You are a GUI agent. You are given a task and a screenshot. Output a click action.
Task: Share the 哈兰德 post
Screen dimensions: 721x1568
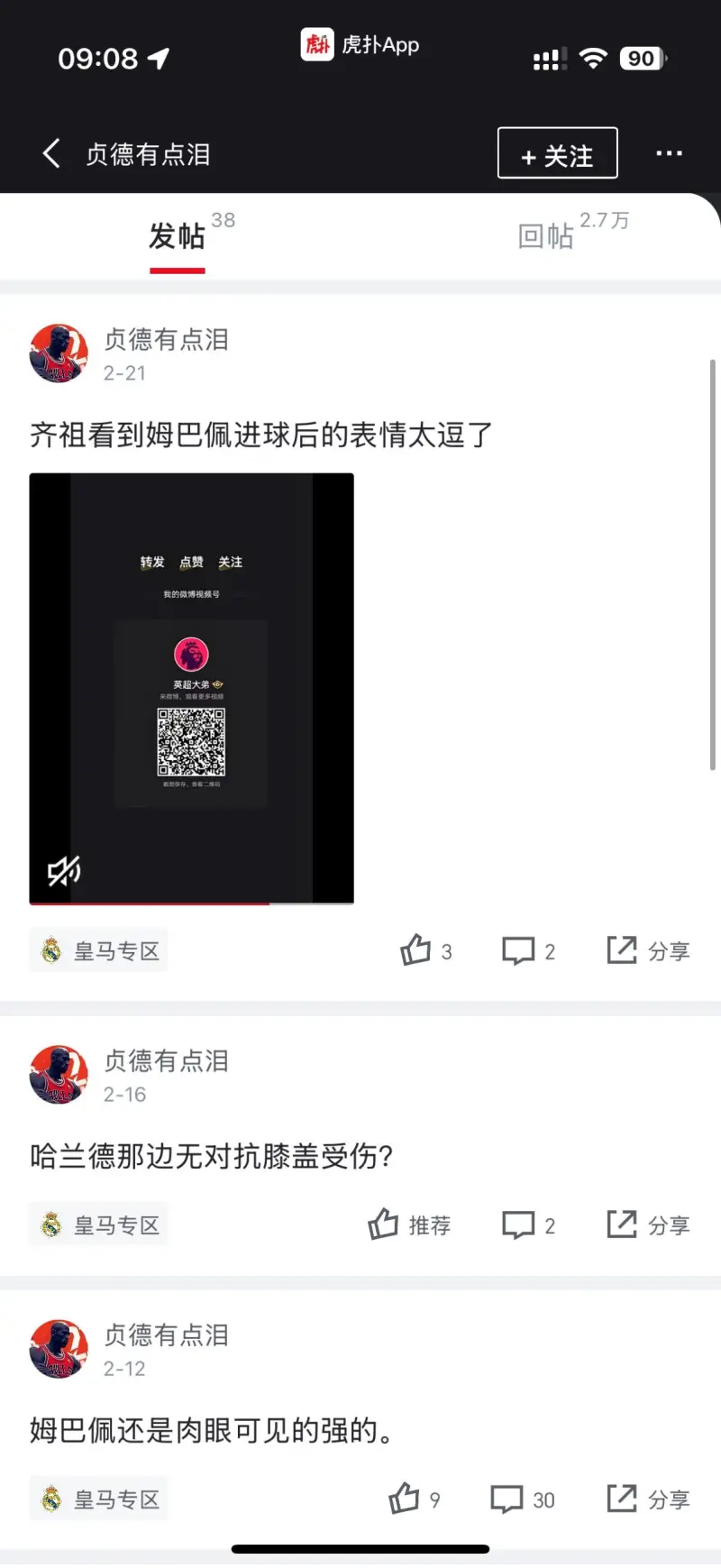pos(648,1224)
